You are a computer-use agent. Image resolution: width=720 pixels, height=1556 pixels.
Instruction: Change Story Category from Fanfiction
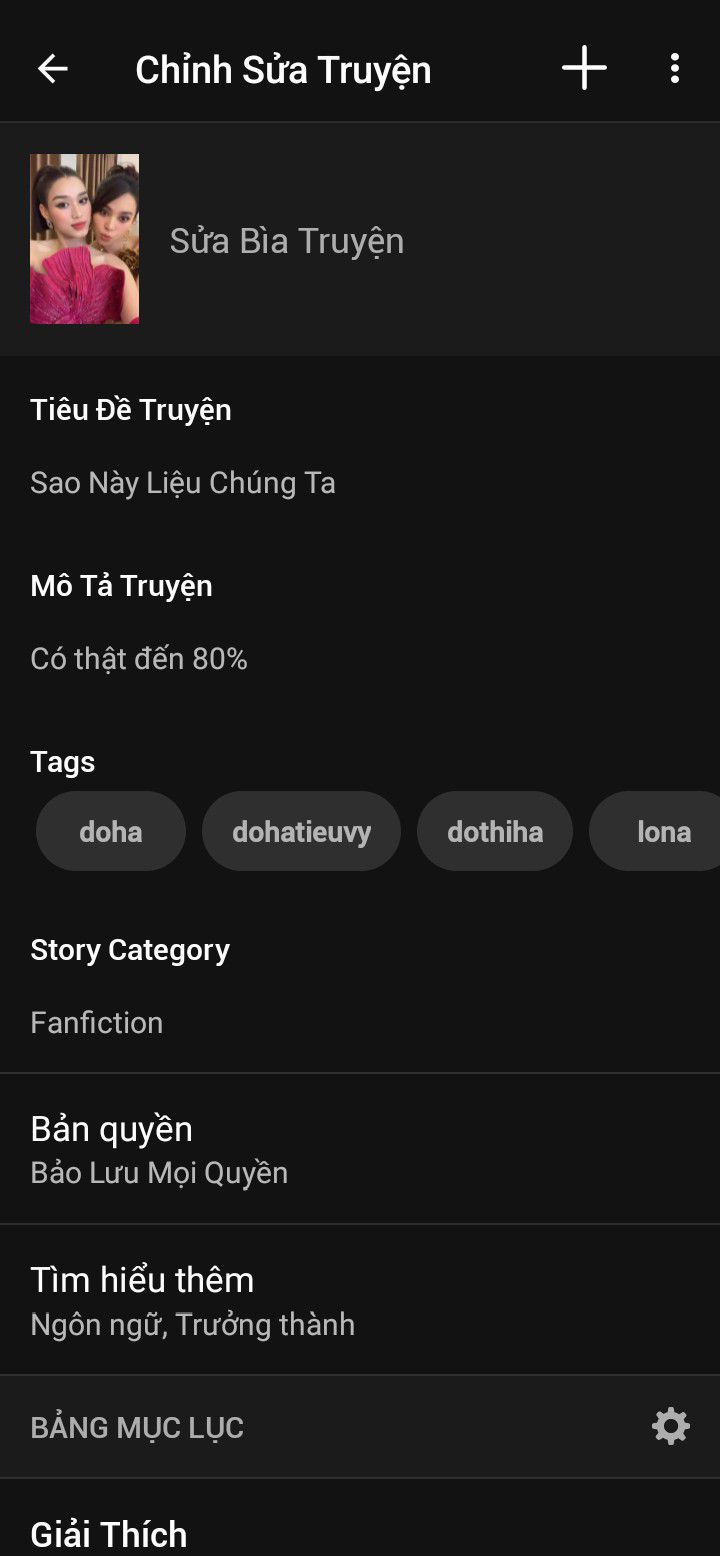[x=97, y=1022]
